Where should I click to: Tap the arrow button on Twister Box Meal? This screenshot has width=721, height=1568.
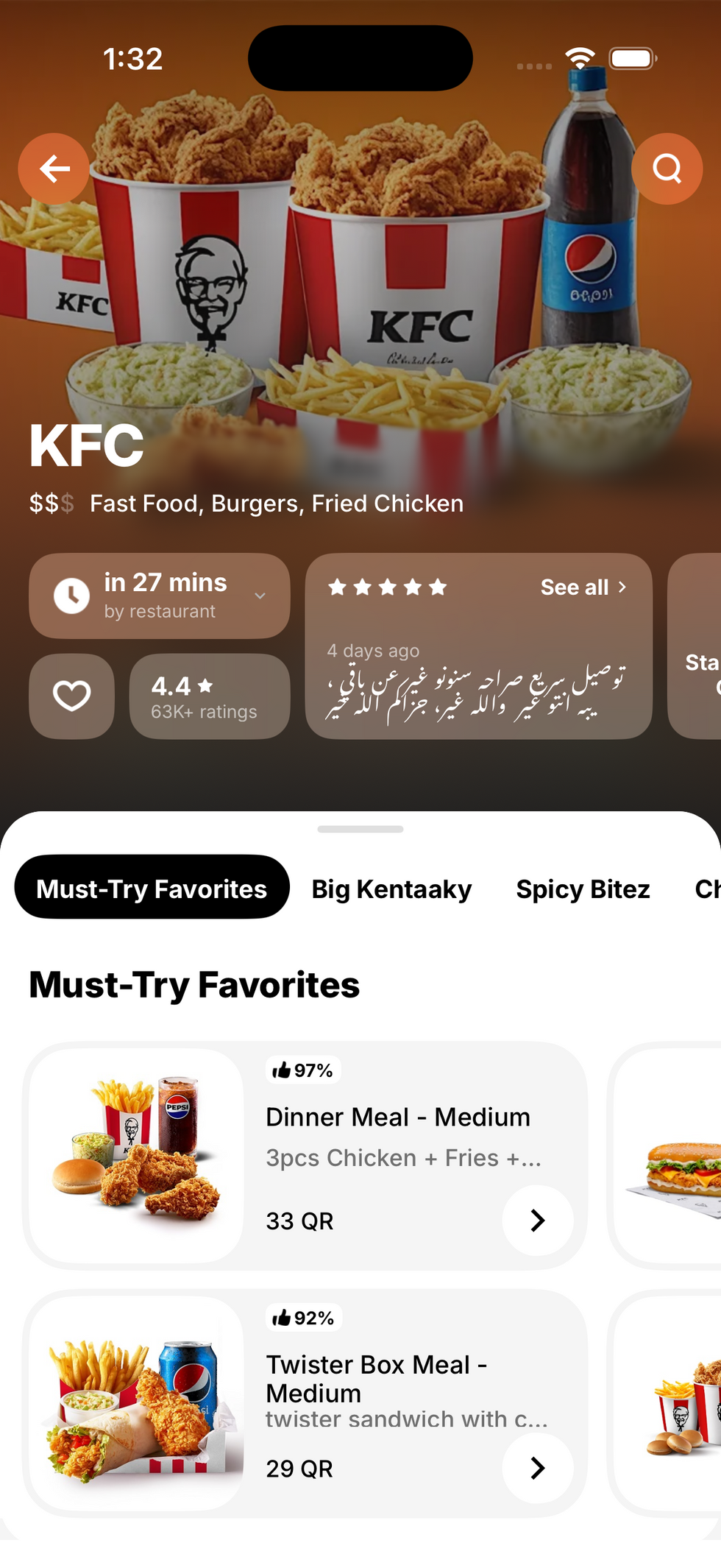click(x=538, y=1468)
